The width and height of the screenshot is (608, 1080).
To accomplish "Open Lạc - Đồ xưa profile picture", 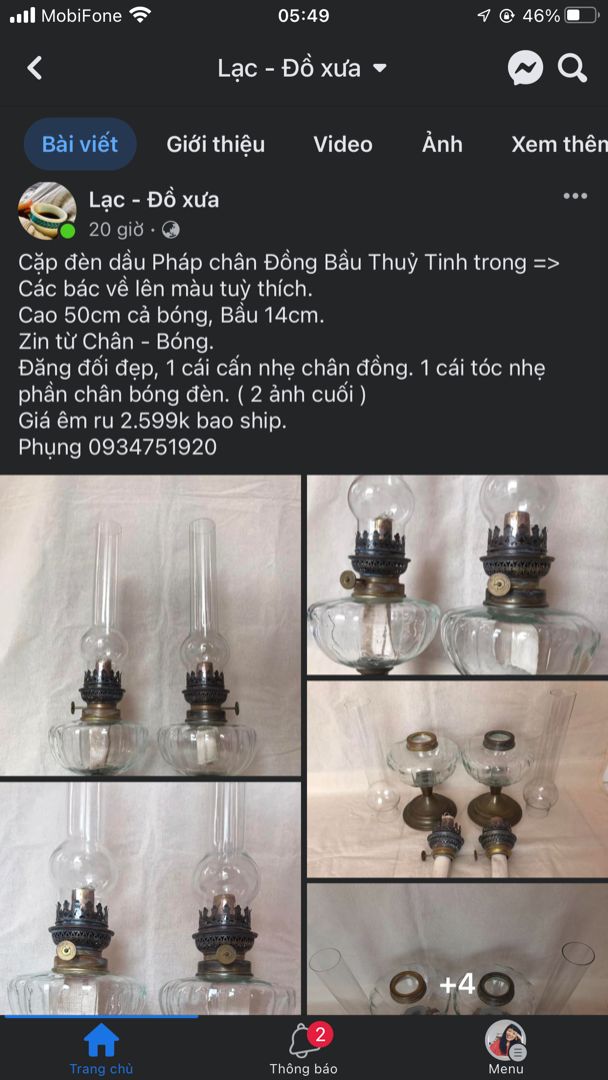I will pos(47,211).
